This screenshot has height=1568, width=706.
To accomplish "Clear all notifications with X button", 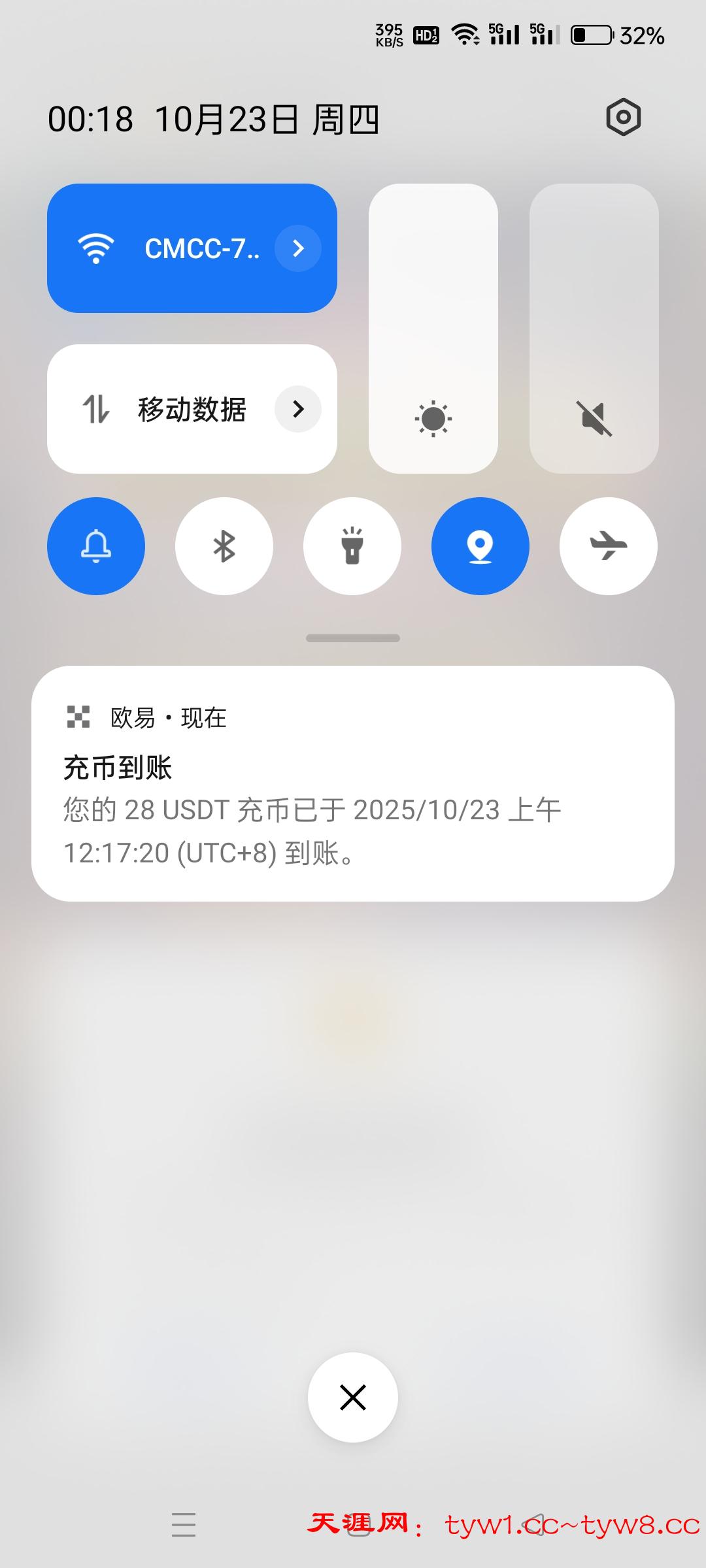I will point(353,1397).
